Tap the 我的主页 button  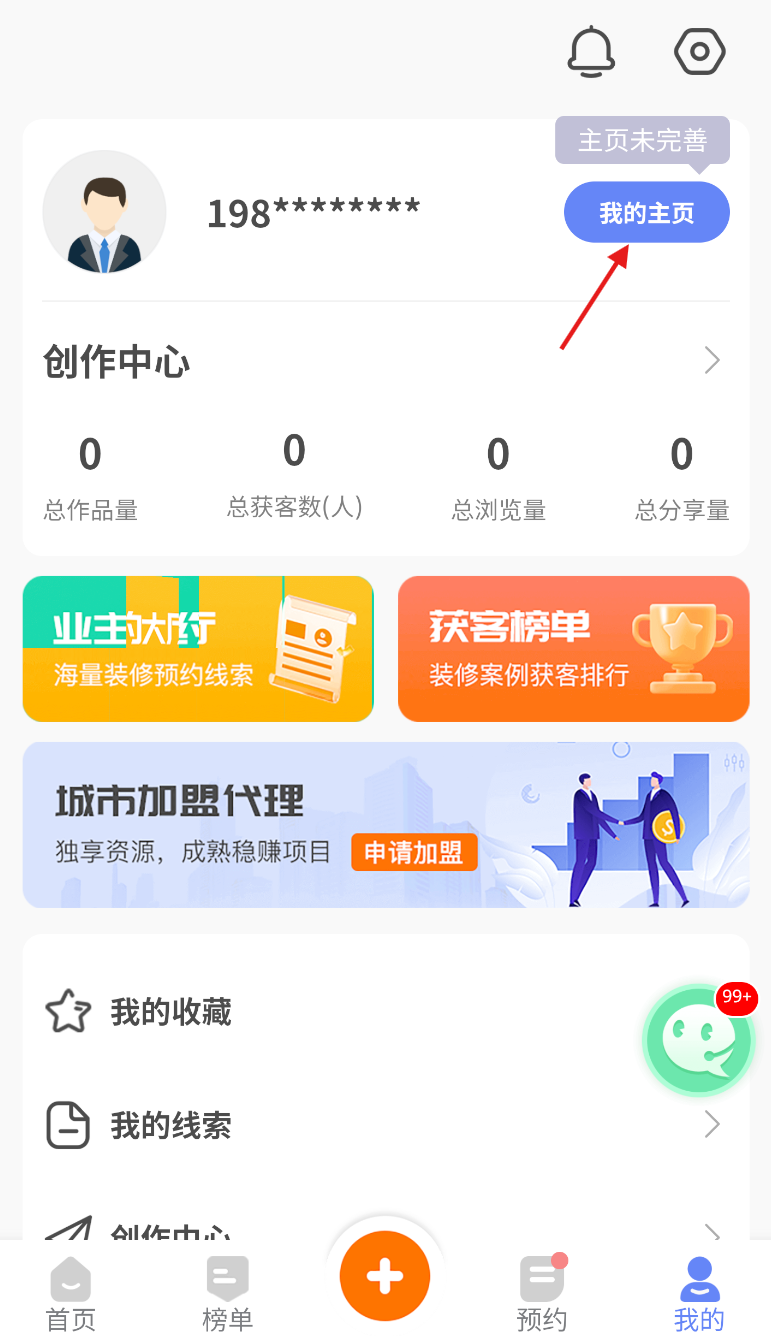646,213
